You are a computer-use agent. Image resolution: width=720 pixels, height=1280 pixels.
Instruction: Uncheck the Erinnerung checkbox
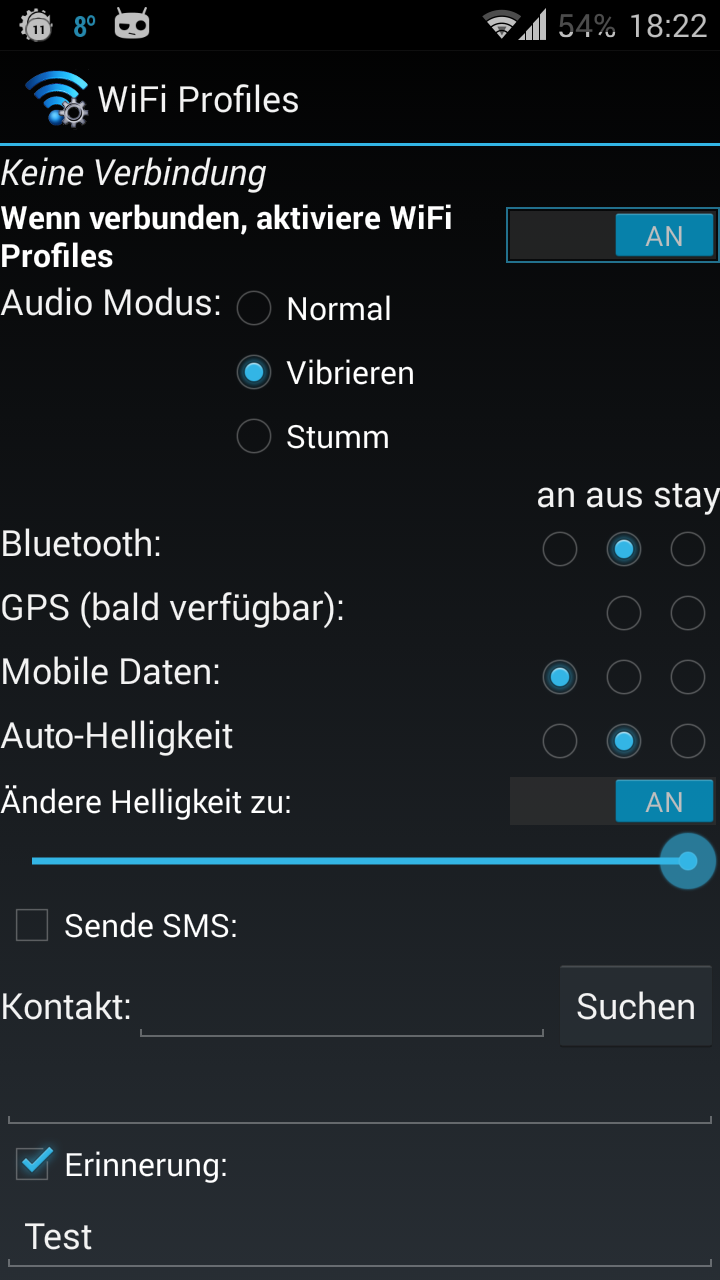pyautogui.click(x=33, y=1164)
